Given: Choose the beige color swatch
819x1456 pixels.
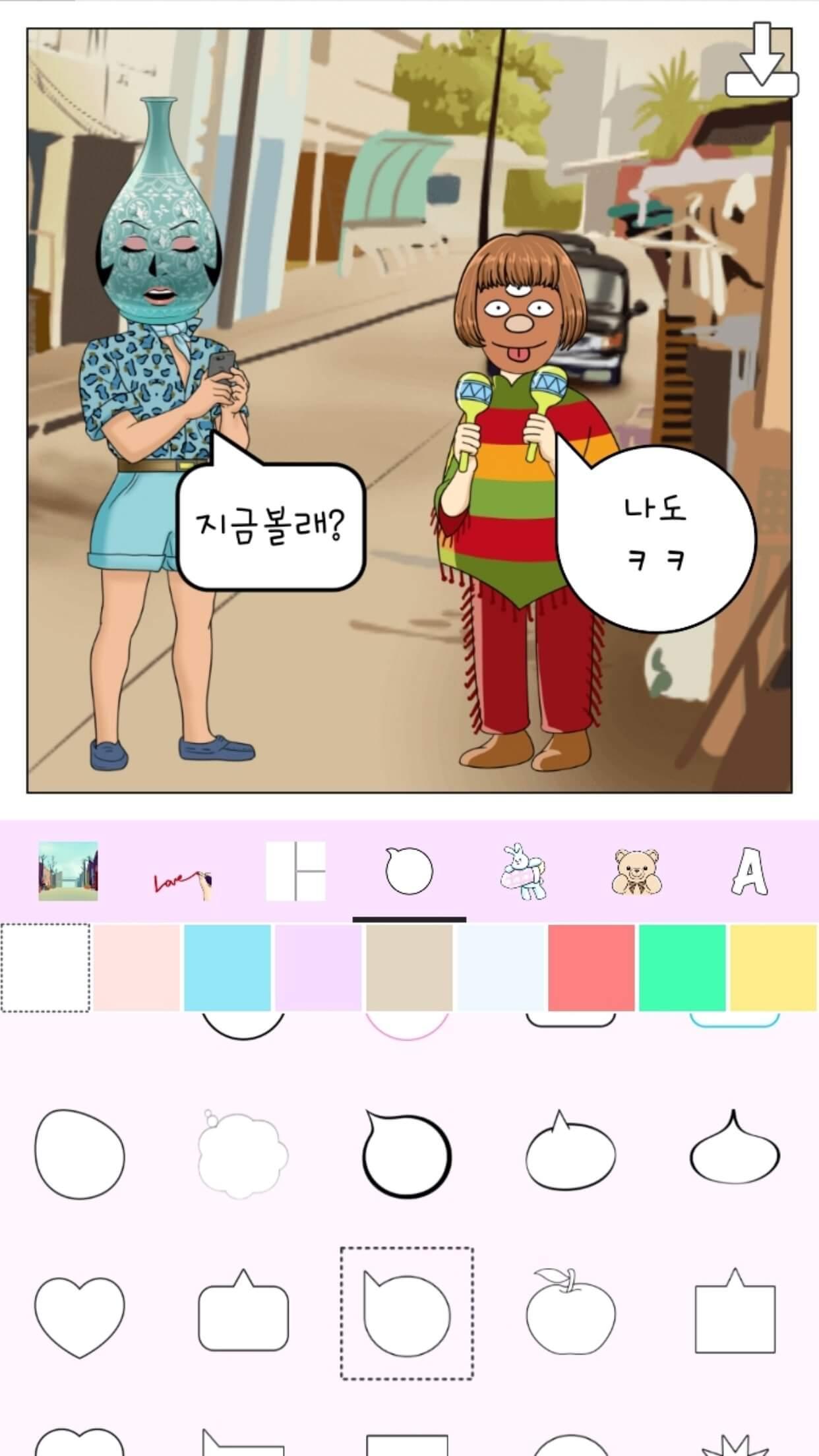Looking at the screenshot, I should (409, 967).
